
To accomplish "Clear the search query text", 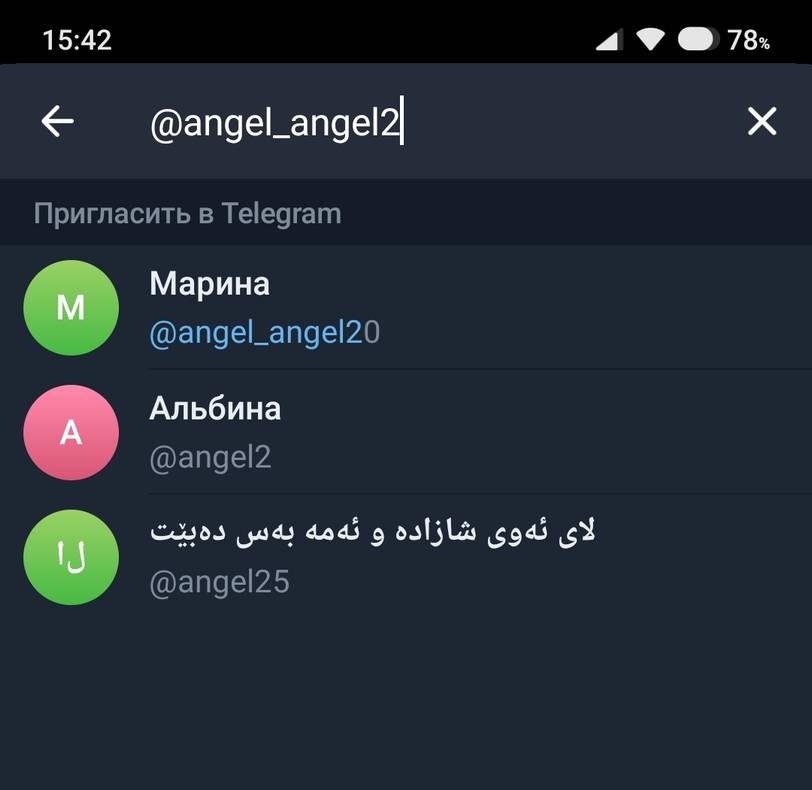I will click(762, 122).
